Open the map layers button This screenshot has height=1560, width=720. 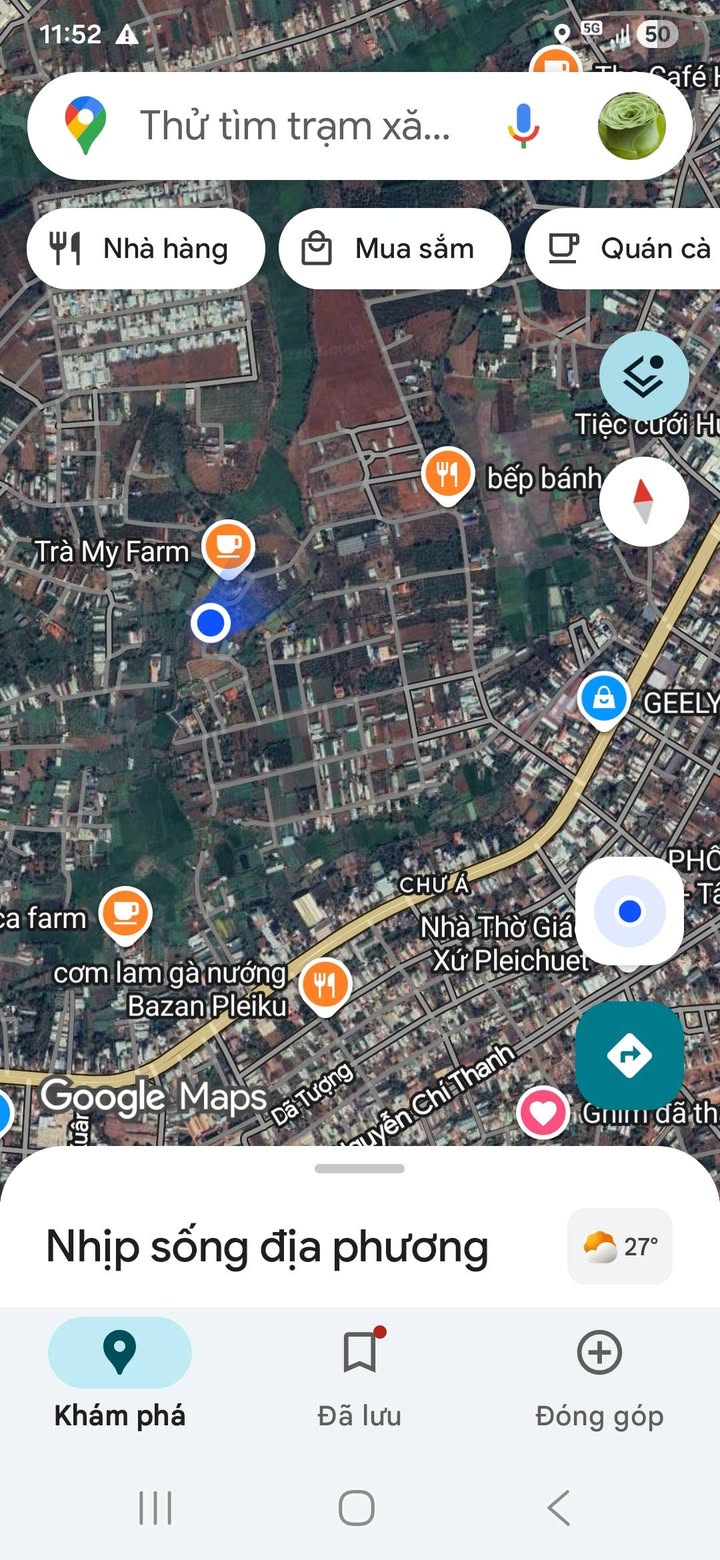coord(644,376)
